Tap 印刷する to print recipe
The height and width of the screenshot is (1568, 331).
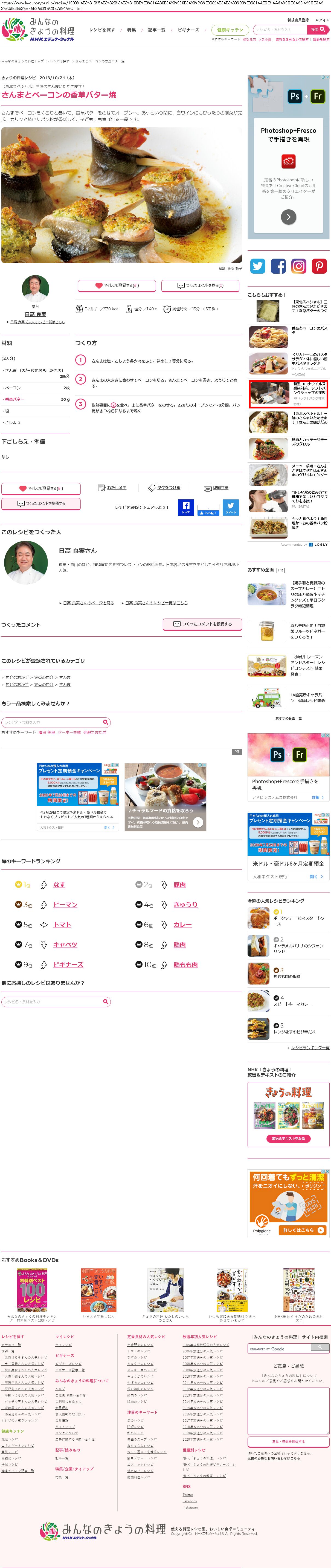click(x=217, y=488)
